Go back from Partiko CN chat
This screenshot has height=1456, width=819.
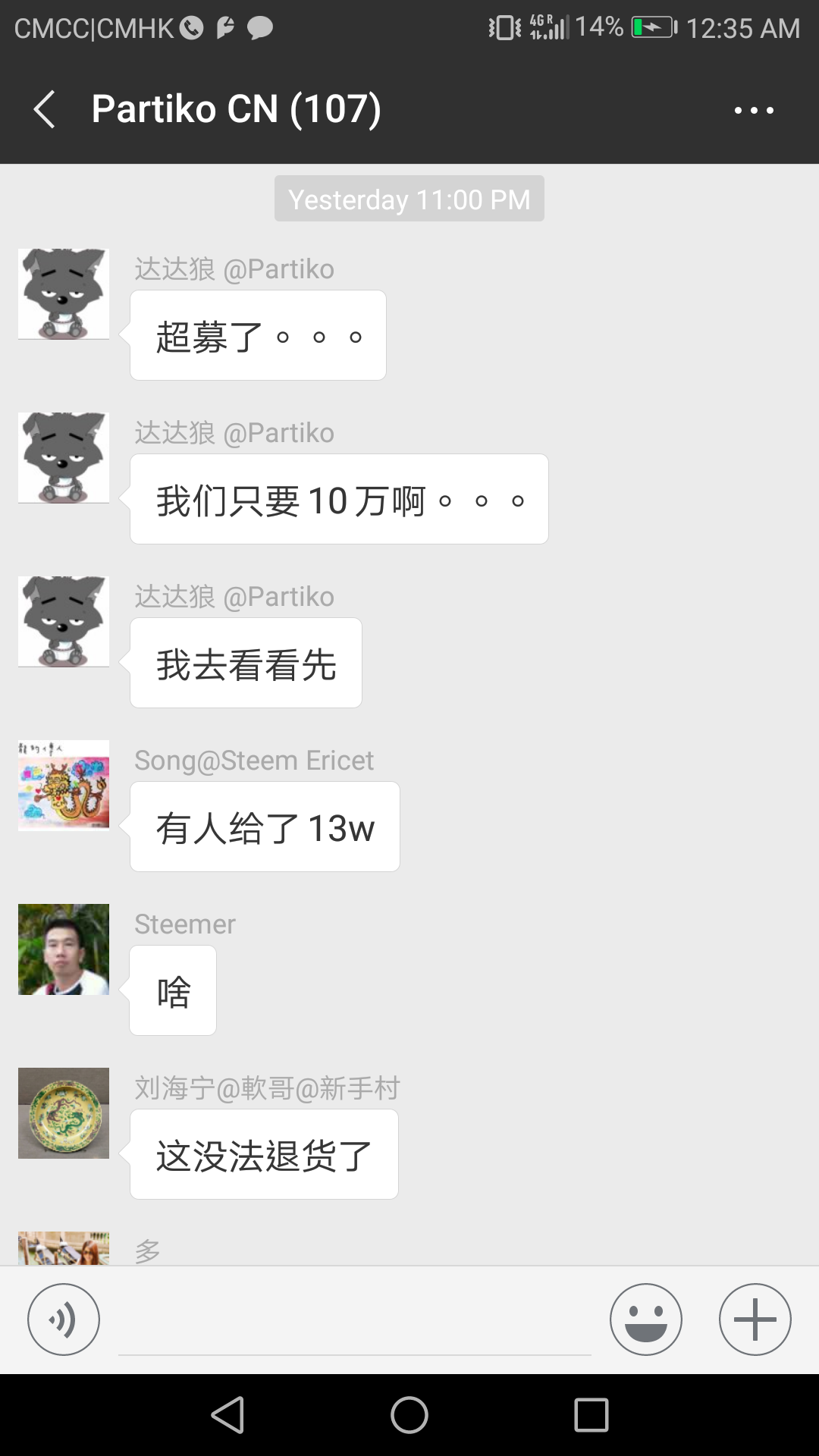(x=45, y=109)
